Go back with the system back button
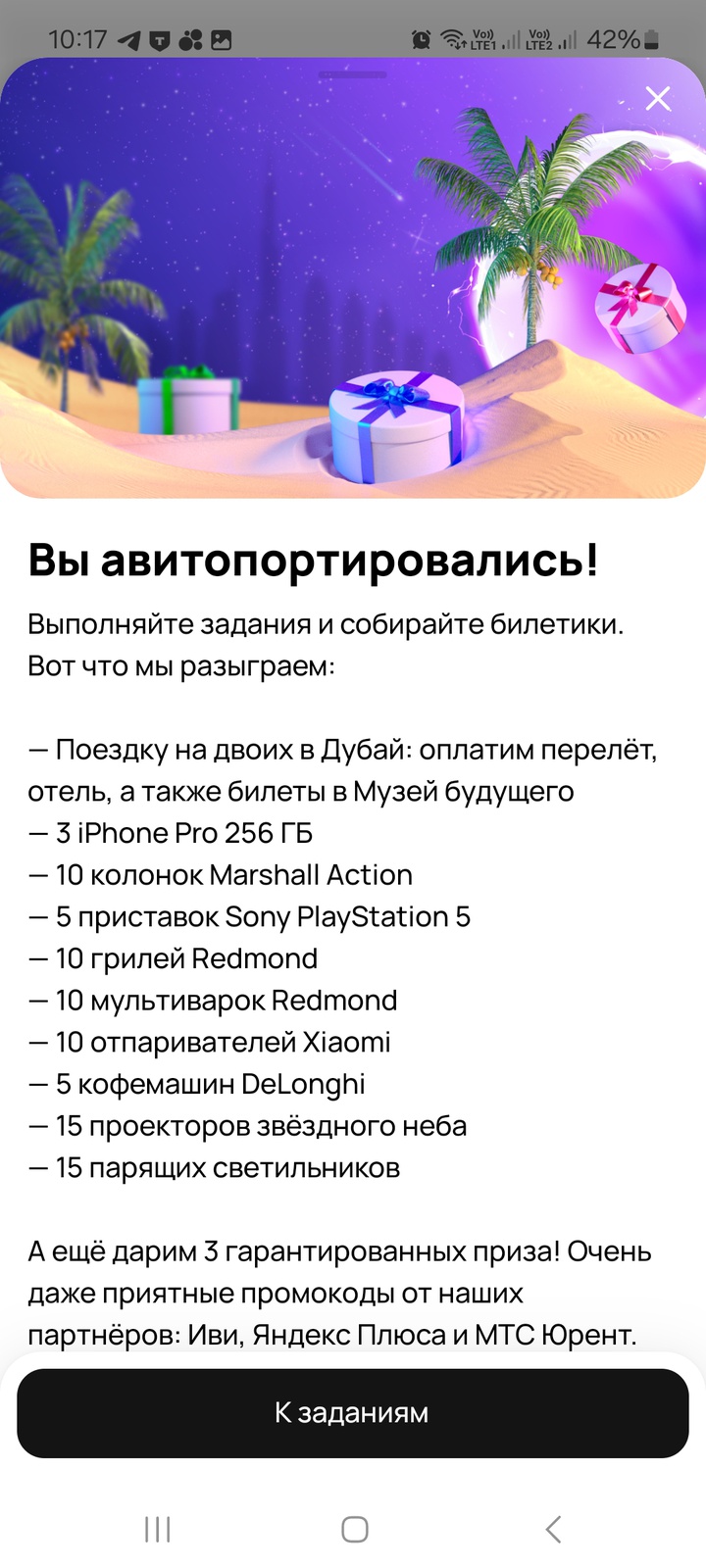This screenshot has width=706, height=1568. [553, 1529]
